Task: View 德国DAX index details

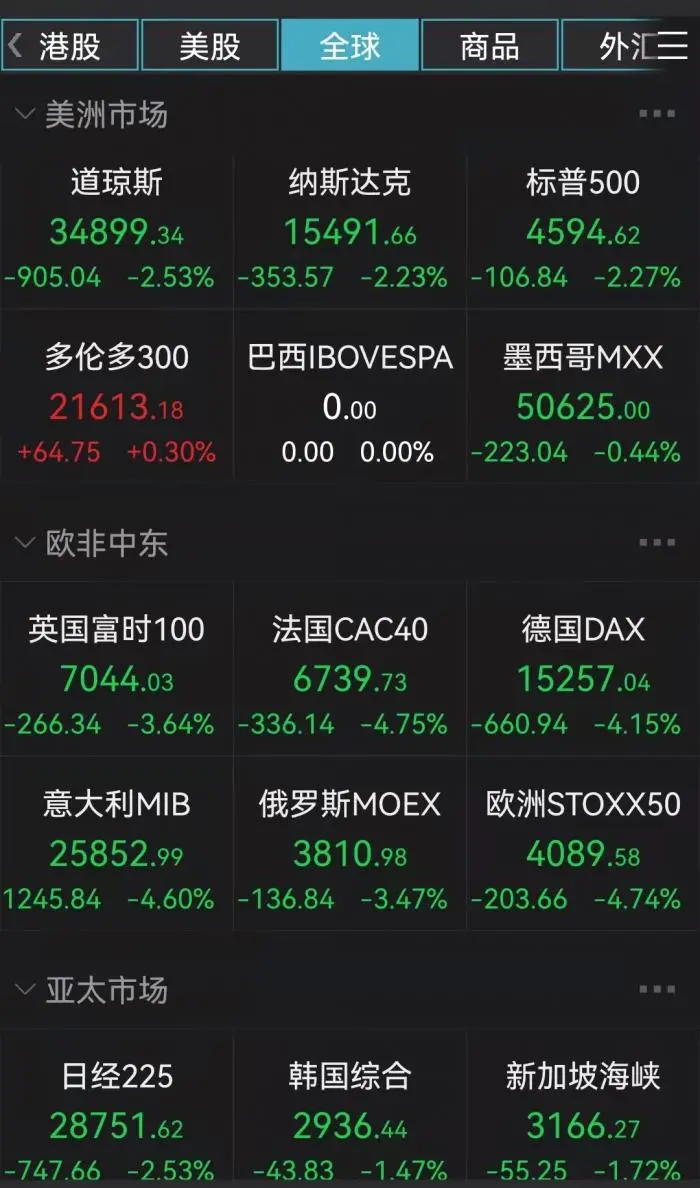Action: [583, 677]
